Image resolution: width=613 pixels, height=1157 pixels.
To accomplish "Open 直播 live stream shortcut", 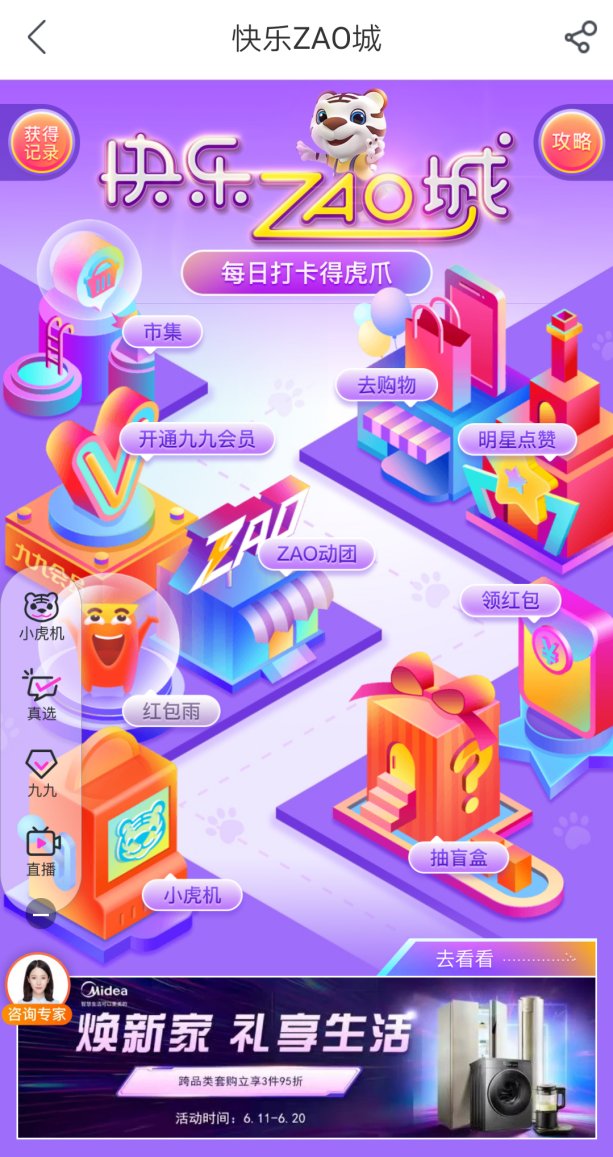I will (x=42, y=852).
